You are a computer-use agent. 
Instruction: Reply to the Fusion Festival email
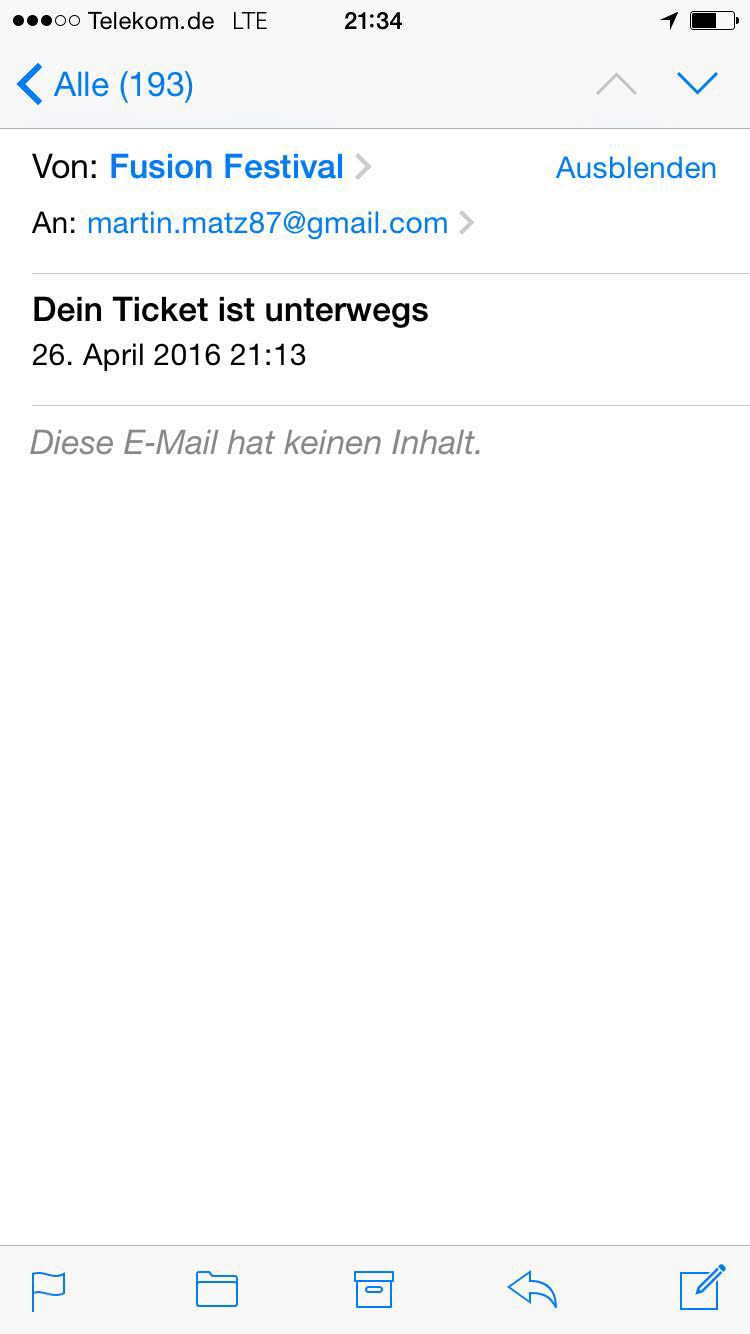(532, 1289)
